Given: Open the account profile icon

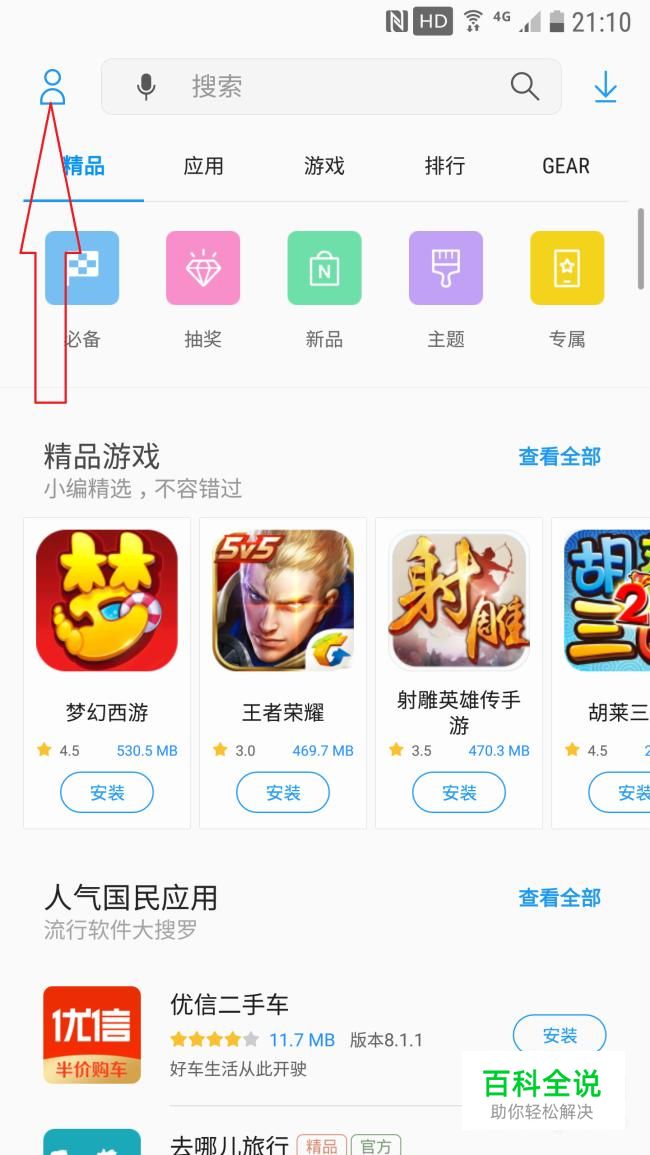Looking at the screenshot, I should pos(52,87).
